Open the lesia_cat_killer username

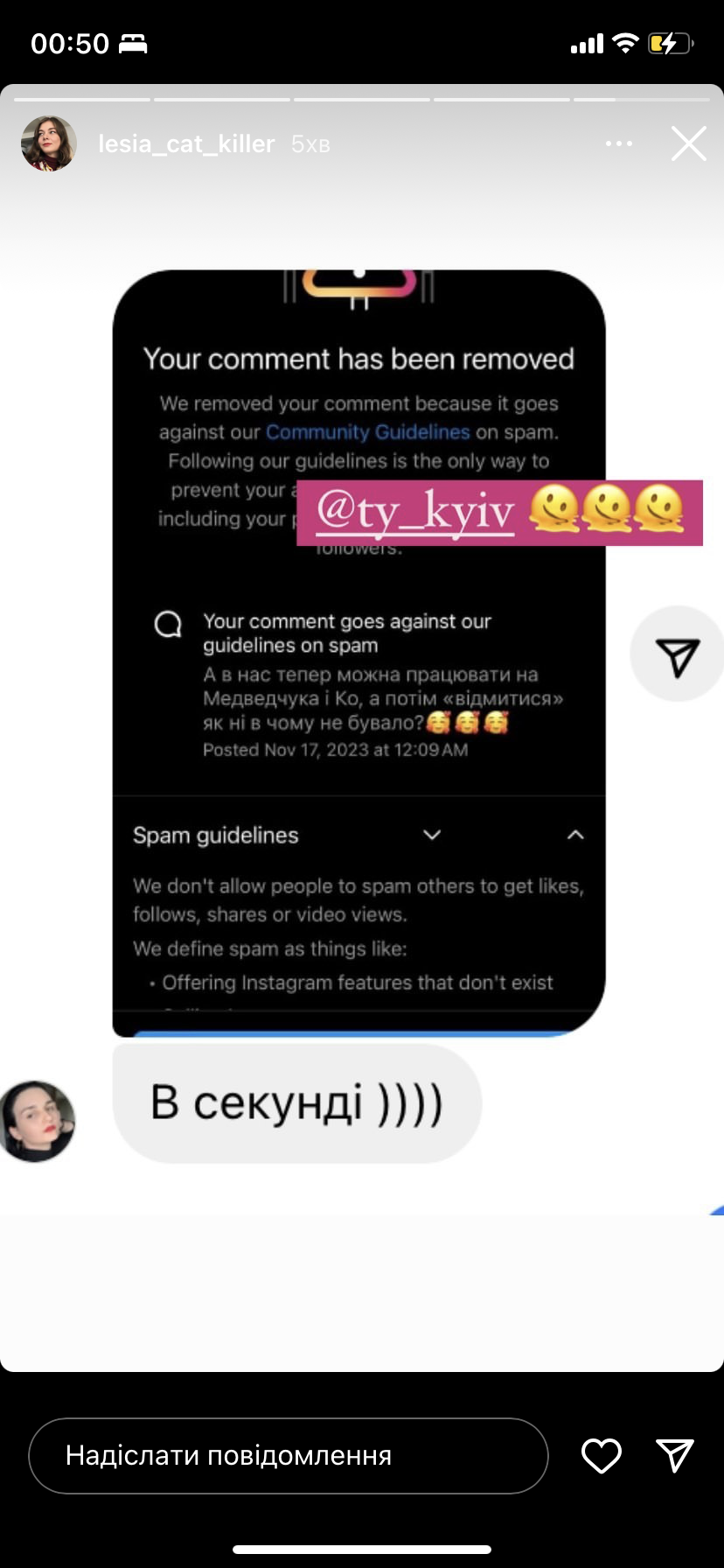tap(186, 143)
